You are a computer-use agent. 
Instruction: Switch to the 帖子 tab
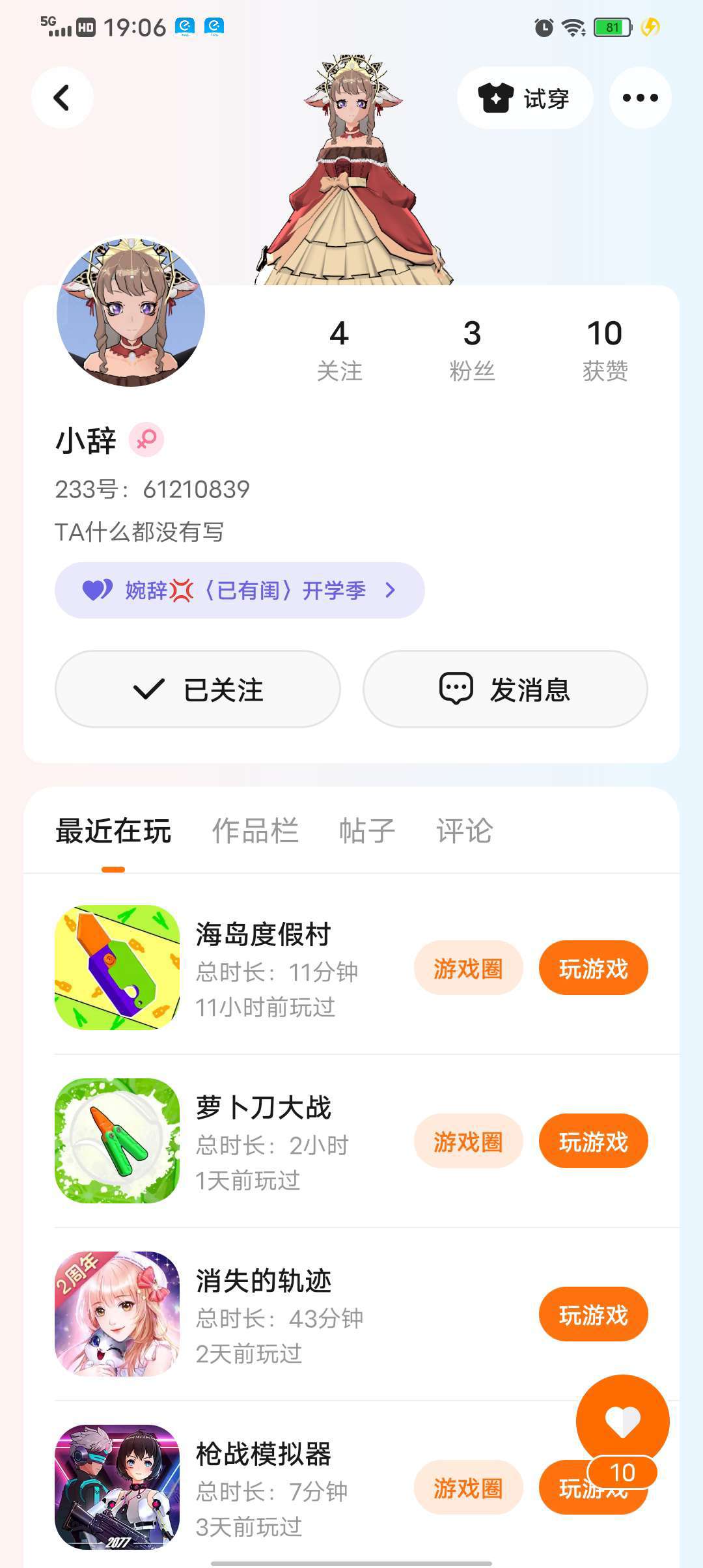[367, 831]
